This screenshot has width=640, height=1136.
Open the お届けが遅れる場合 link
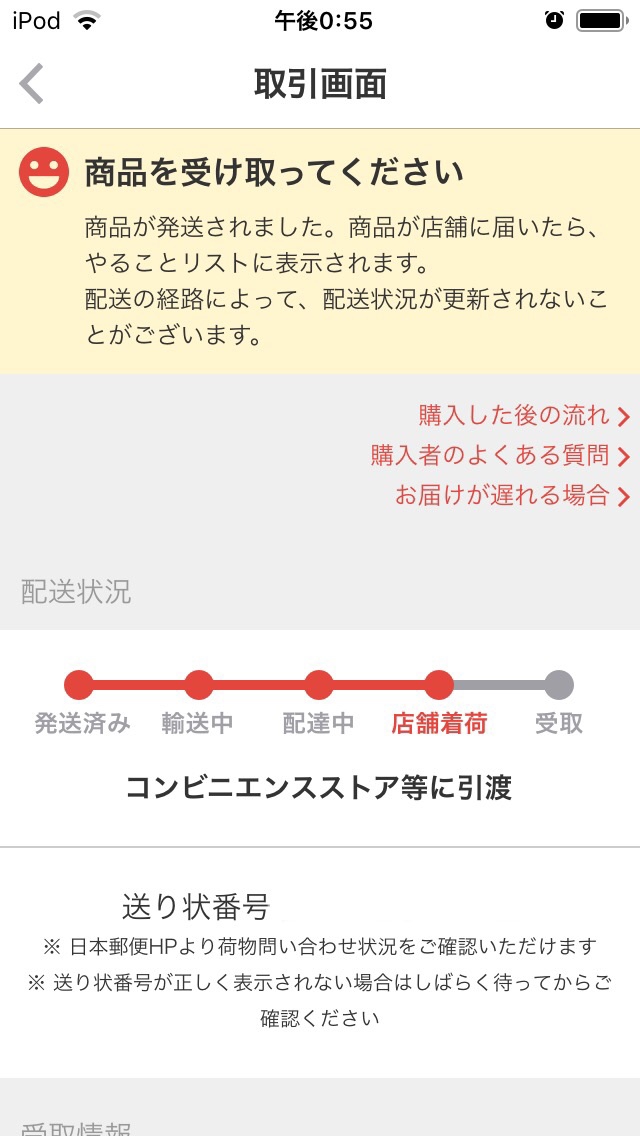point(512,496)
